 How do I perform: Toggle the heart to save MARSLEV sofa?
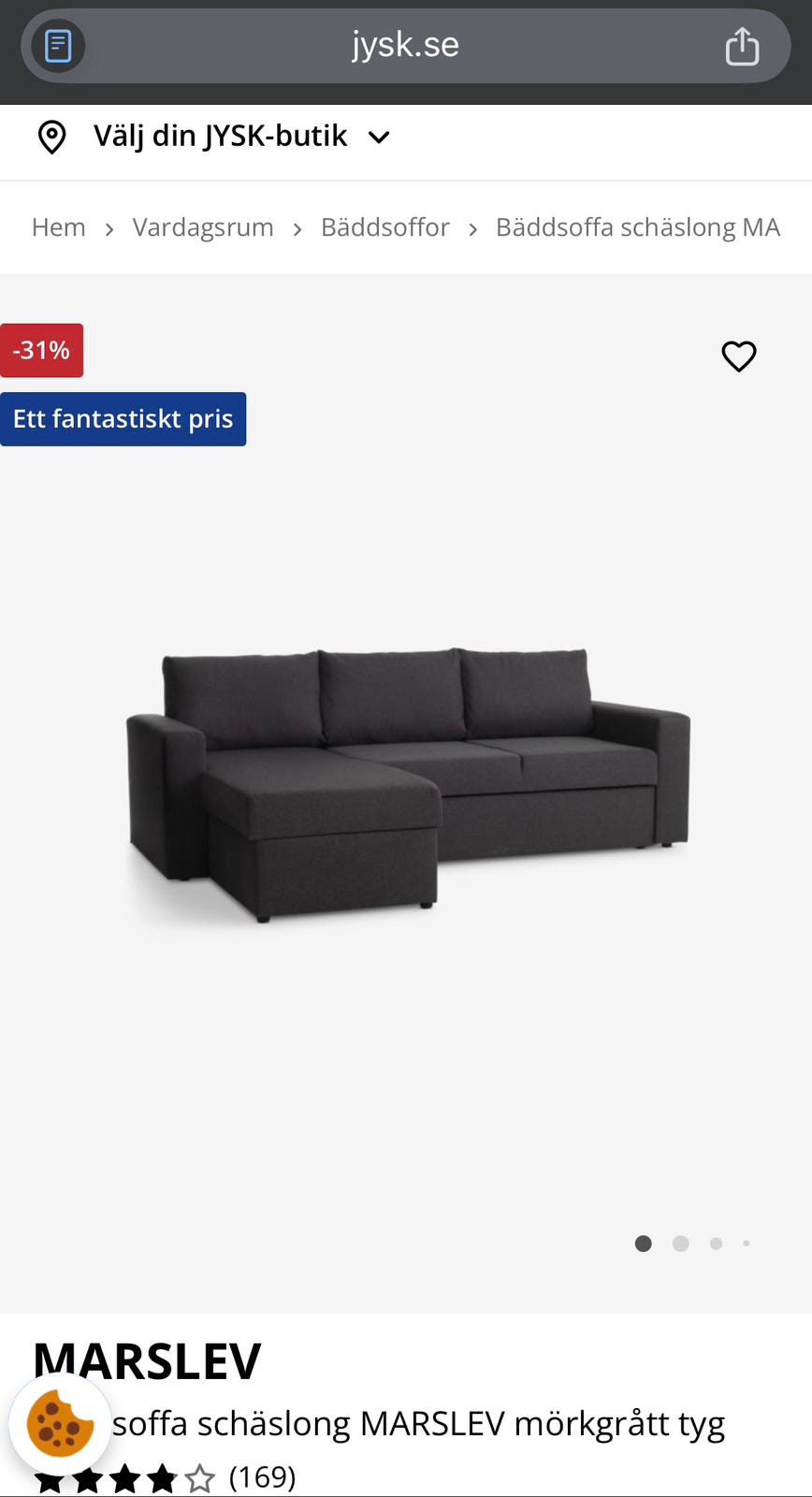pyautogui.click(x=738, y=356)
